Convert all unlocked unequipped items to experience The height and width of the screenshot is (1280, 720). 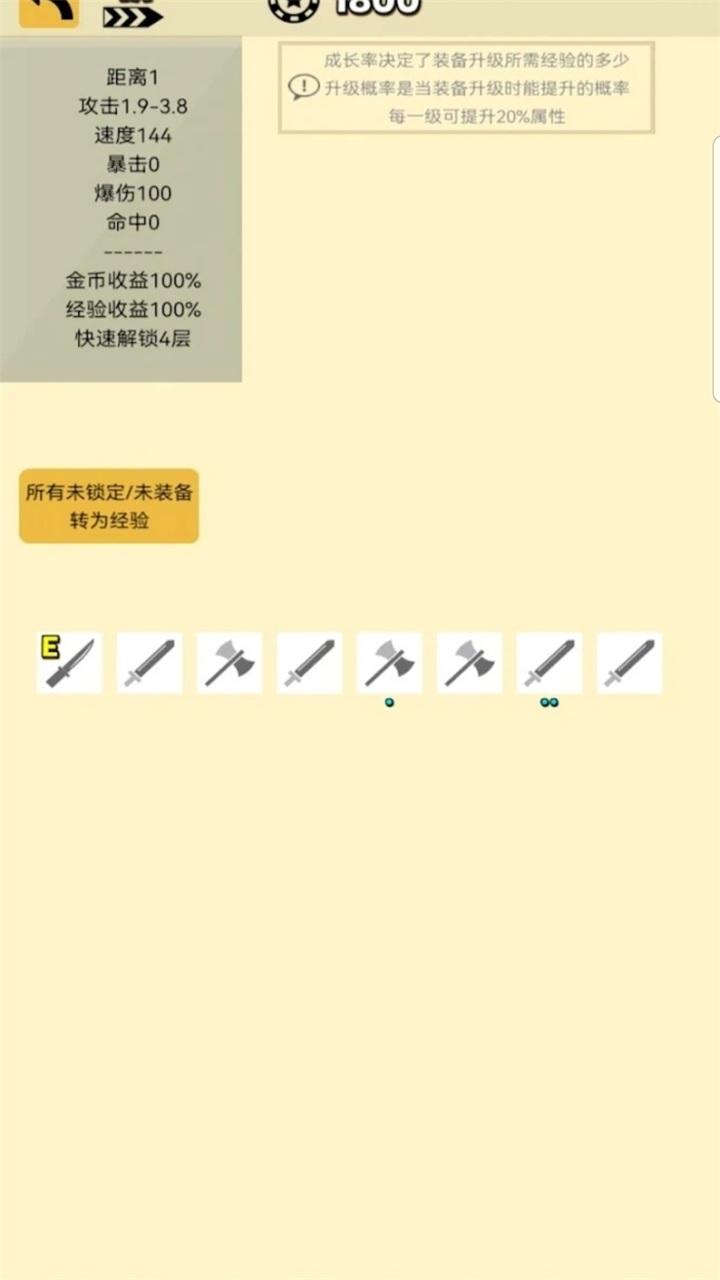coord(109,506)
